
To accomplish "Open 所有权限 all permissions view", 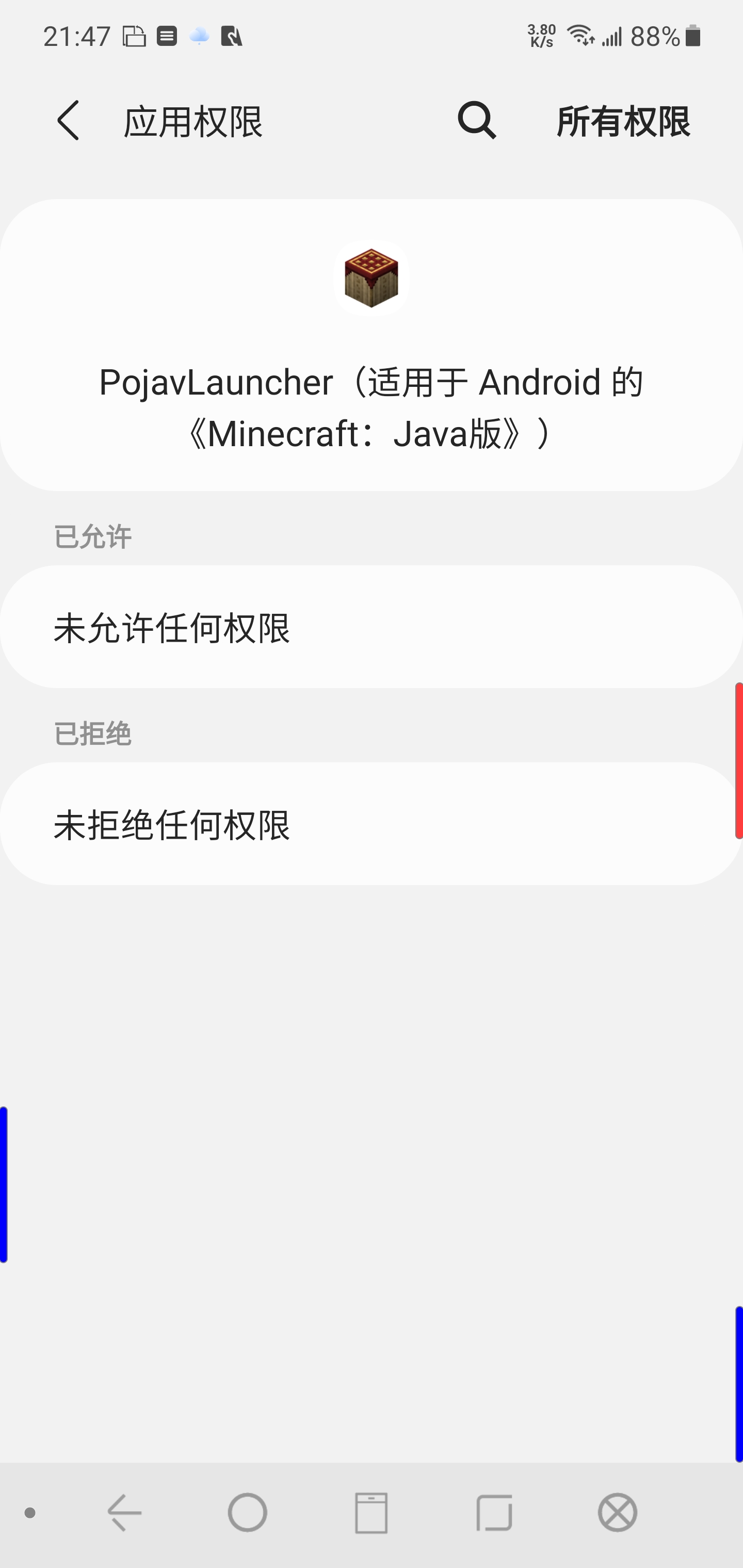I will coord(624,121).
